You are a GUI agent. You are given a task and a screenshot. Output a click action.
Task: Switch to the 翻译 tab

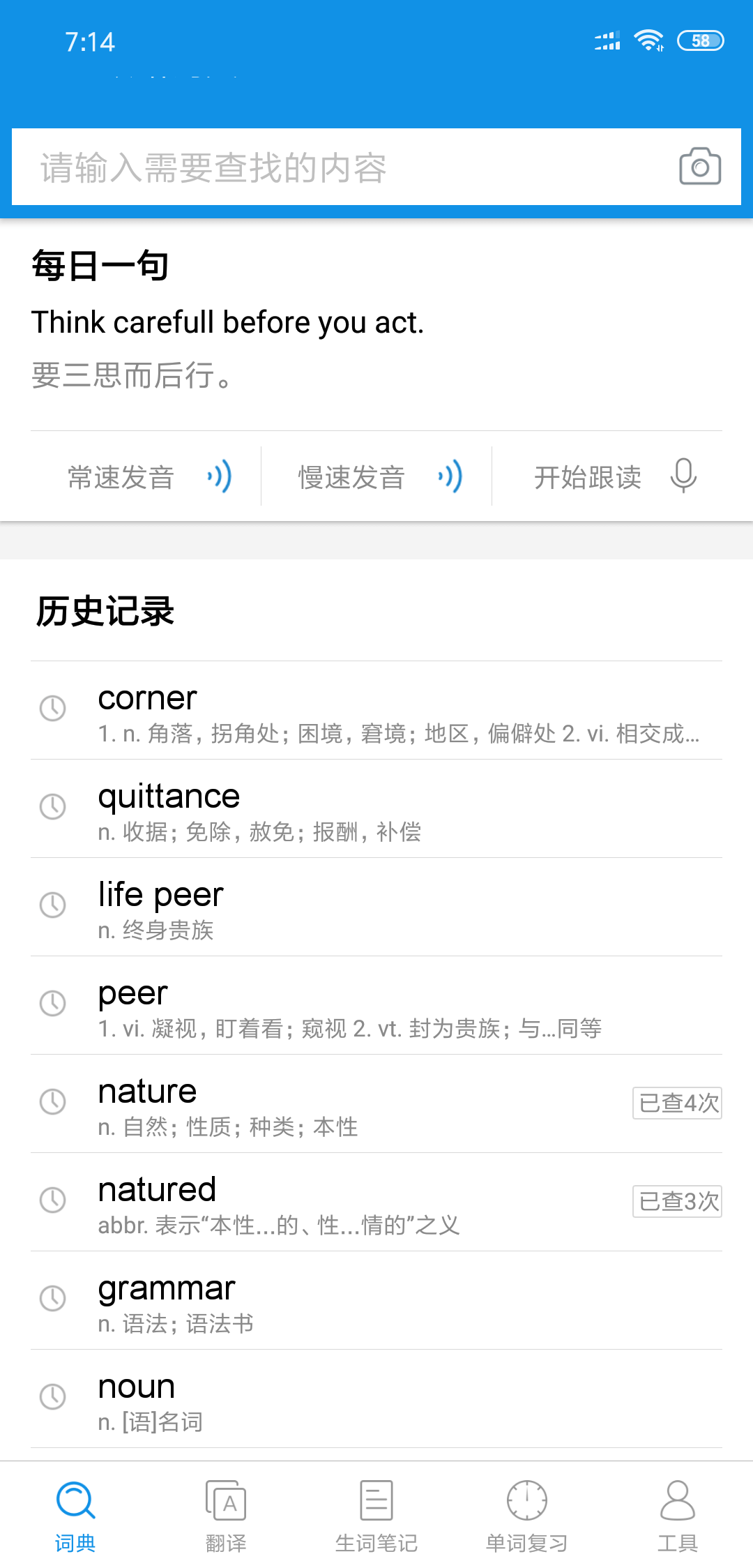tap(226, 1515)
